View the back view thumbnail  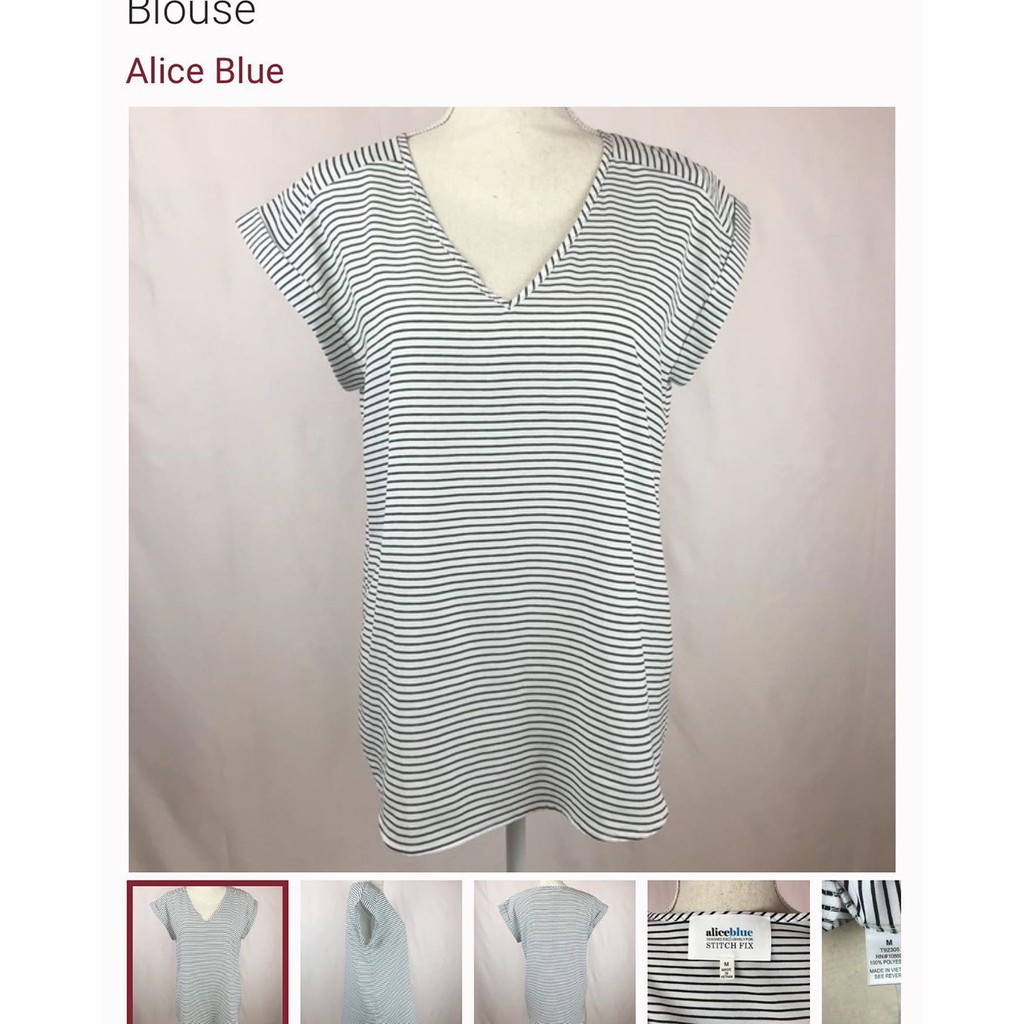coord(554,951)
